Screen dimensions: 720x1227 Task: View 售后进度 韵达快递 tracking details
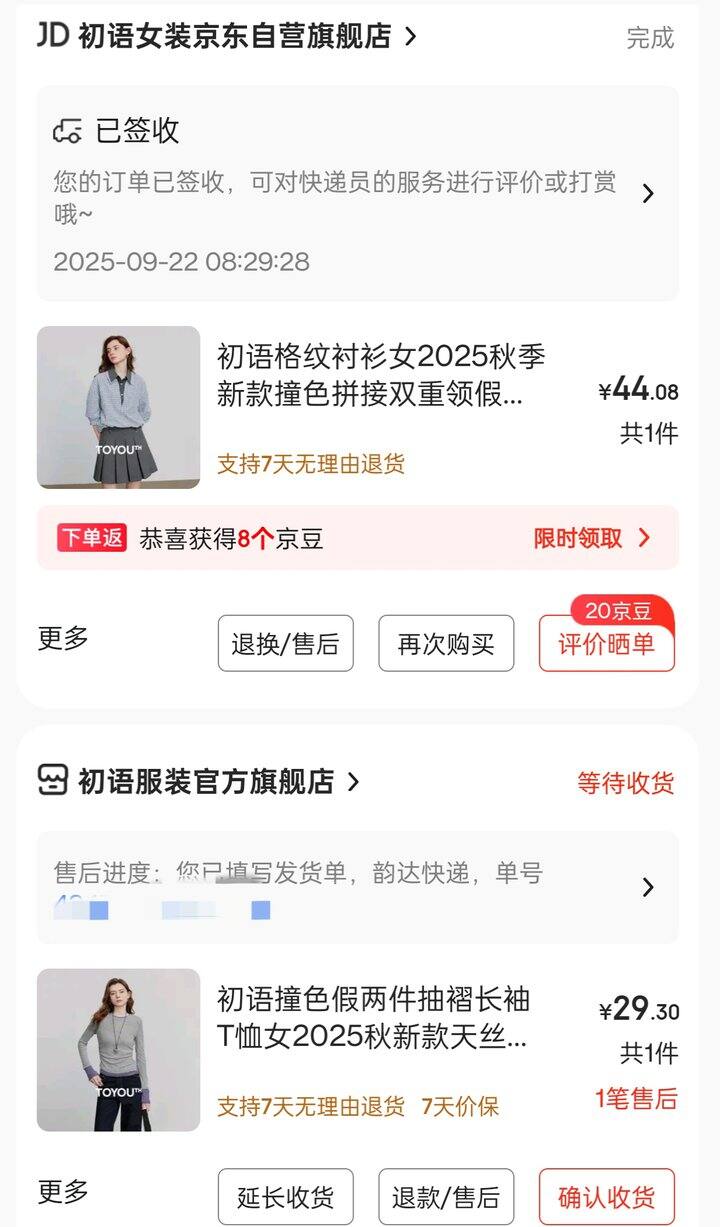click(357, 887)
